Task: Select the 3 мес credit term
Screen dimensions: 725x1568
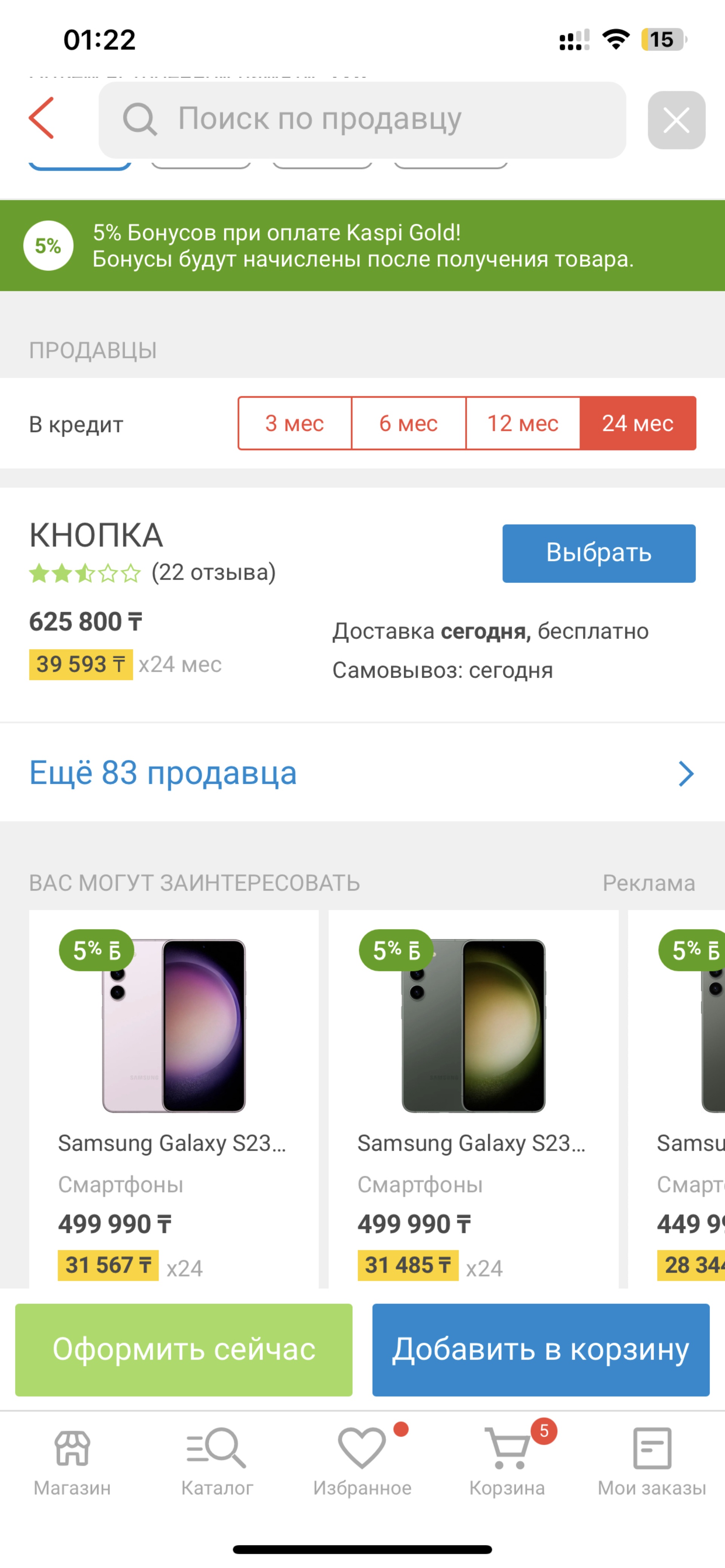Action: 294,423
